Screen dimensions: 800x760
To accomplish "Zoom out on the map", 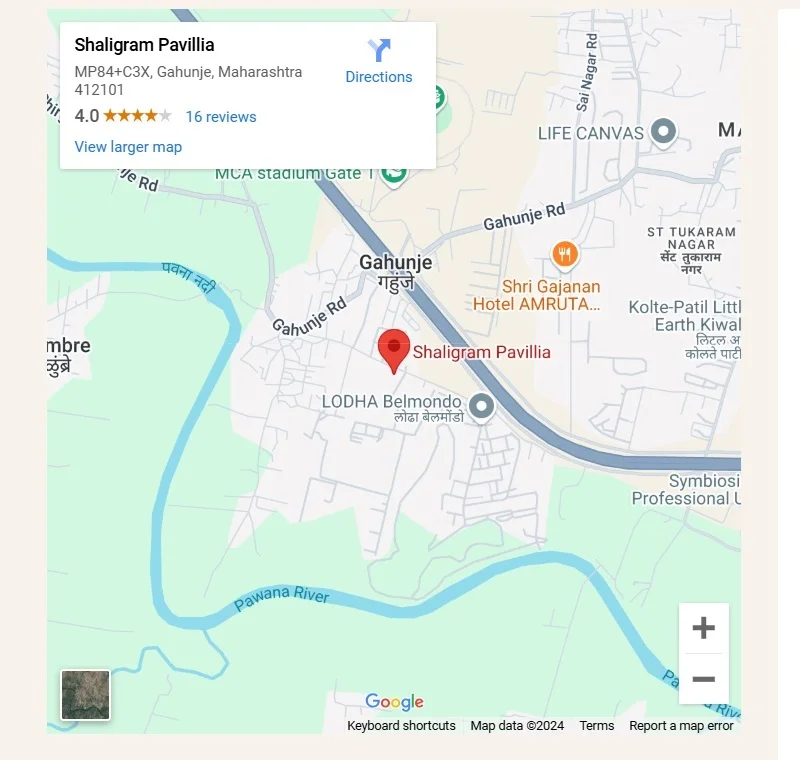I will point(703,679).
